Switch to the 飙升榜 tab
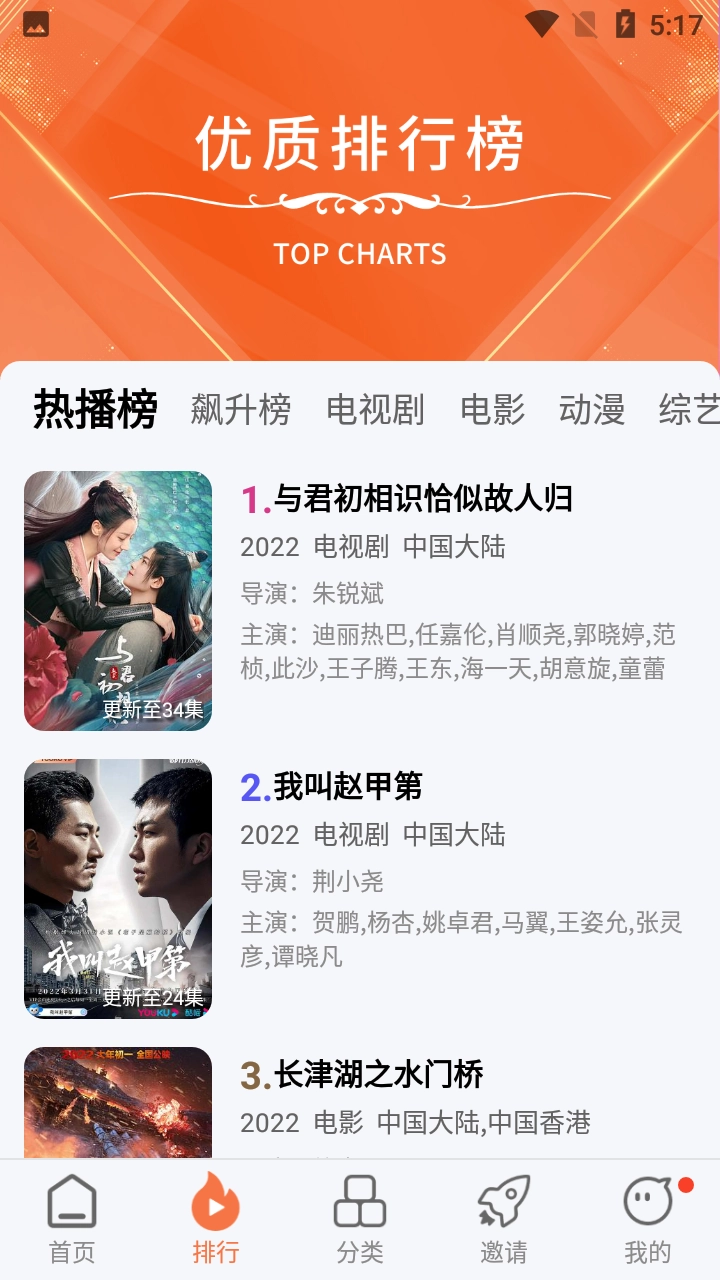 tap(241, 410)
